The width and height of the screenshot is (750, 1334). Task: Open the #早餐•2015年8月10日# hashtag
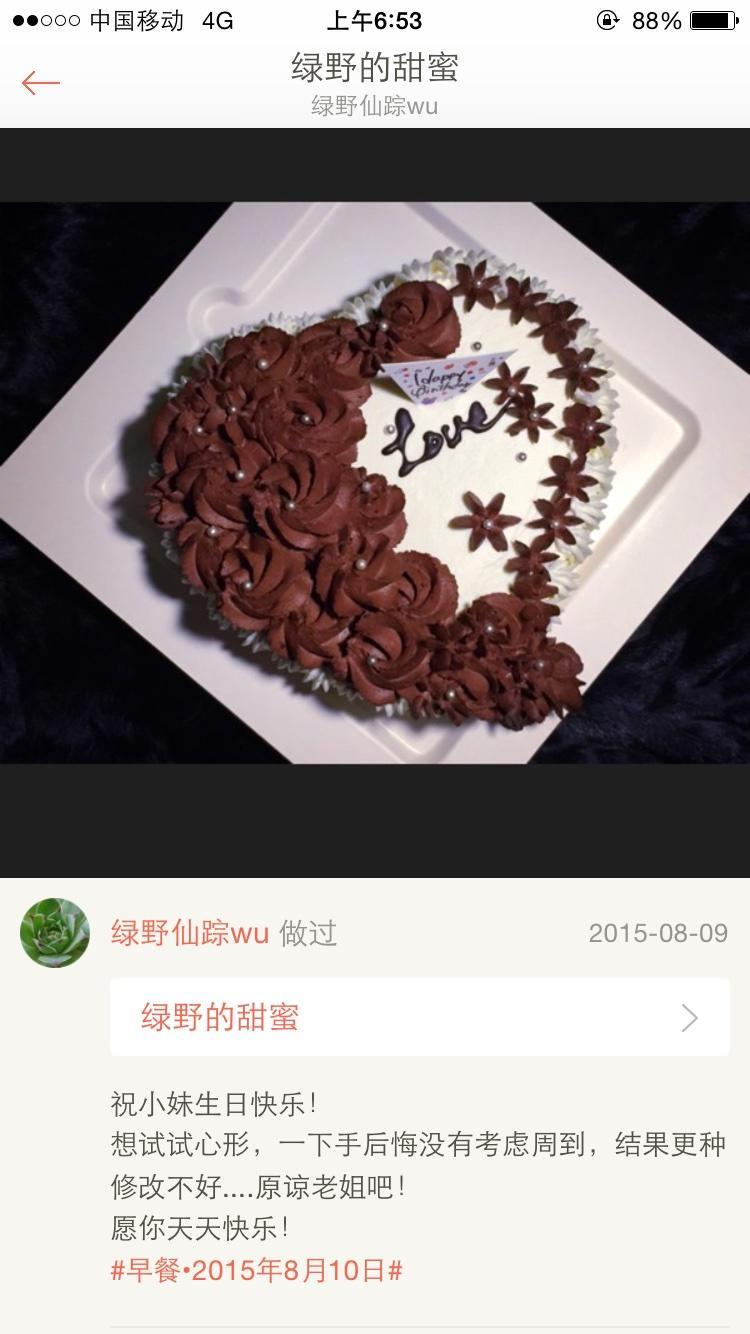coord(256,1271)
